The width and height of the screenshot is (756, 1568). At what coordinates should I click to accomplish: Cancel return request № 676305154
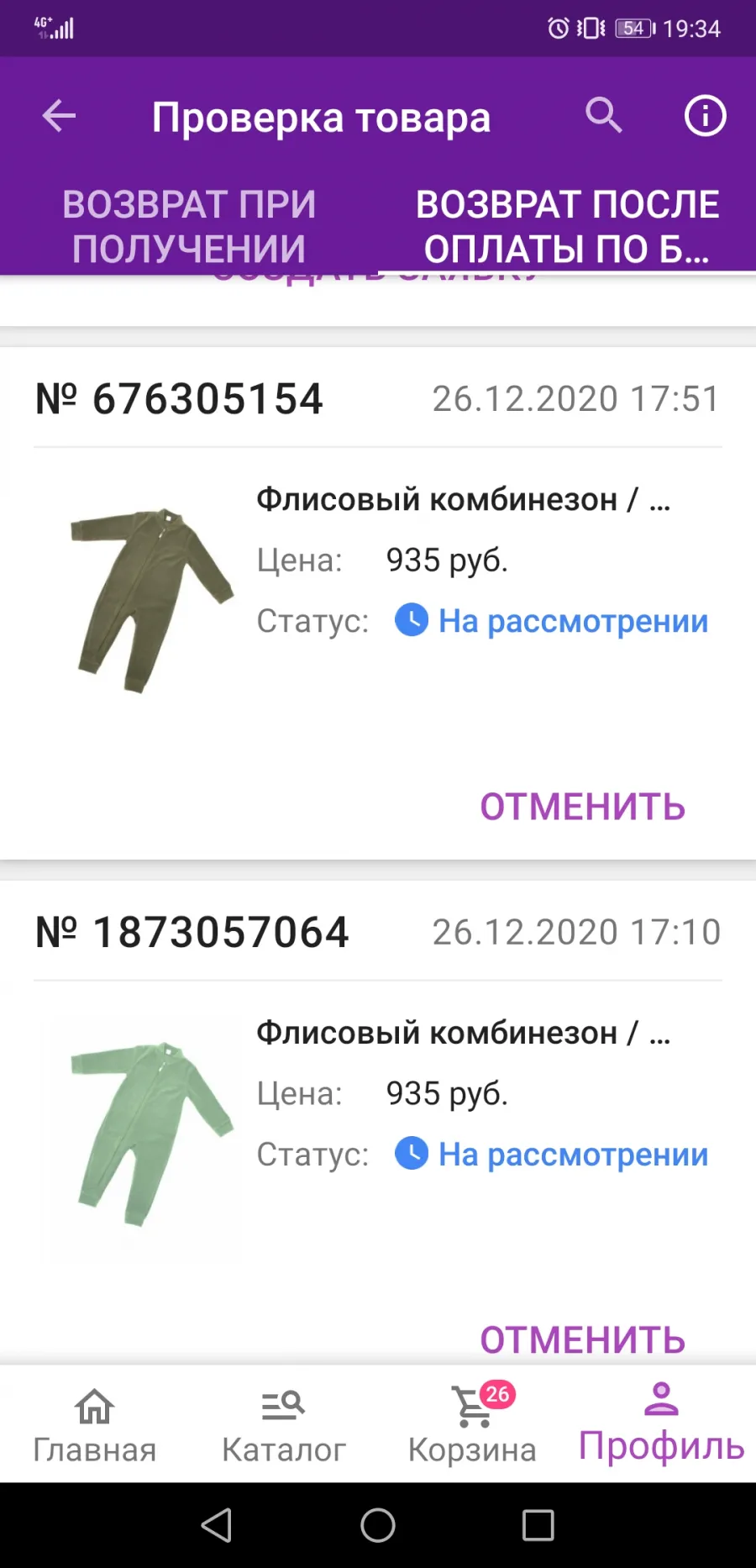(x=582, y=807)
